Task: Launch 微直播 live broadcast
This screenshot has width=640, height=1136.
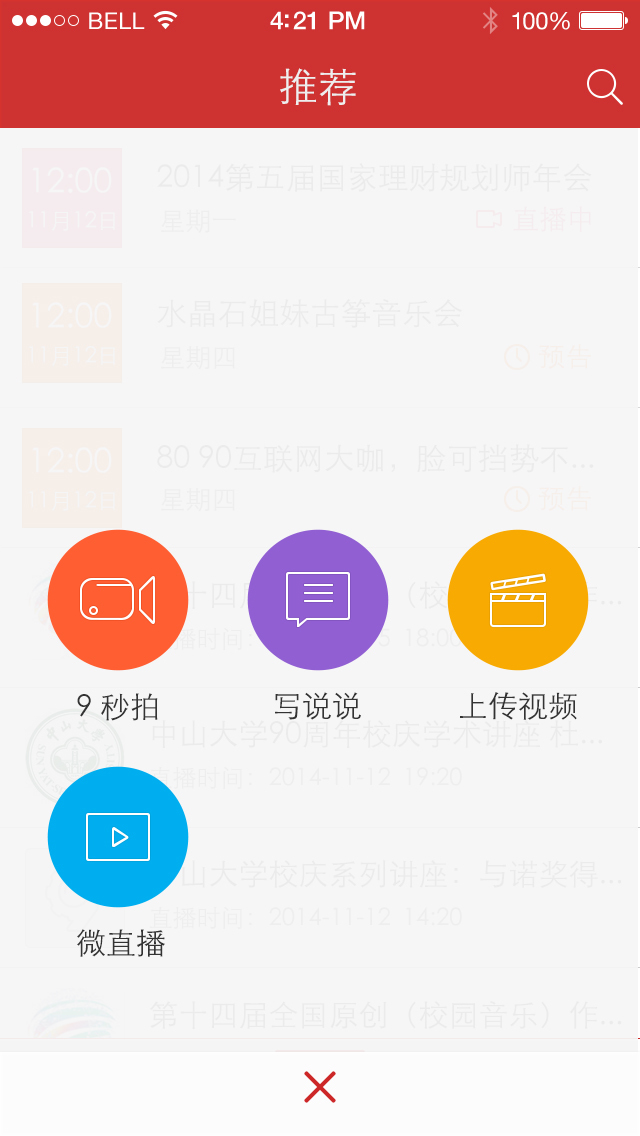Action: pyautogui.click(x=118, y=837)
